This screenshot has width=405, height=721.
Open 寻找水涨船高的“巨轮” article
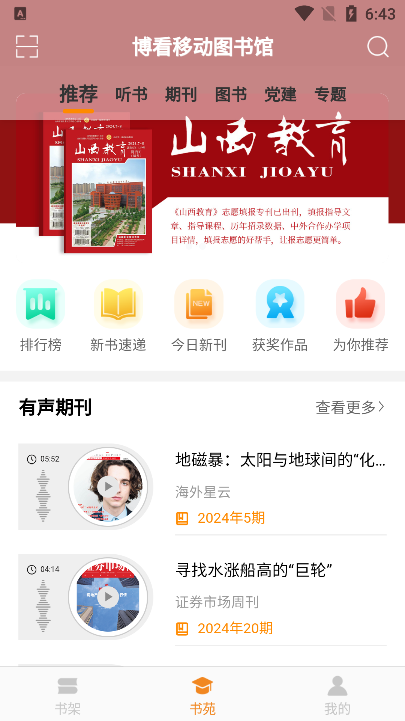(x=254, y=570)
